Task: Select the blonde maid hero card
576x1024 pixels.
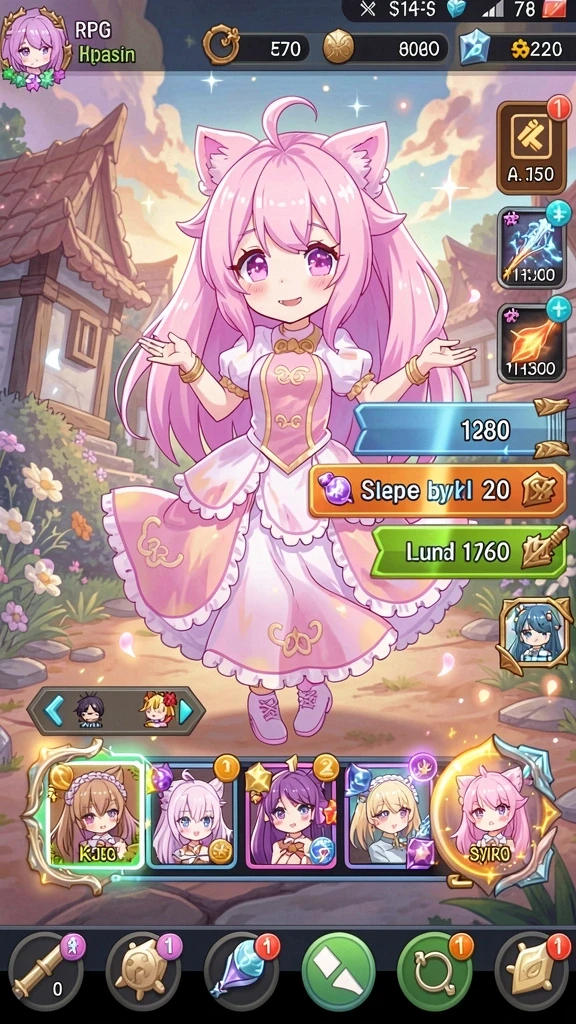Action: tap(388, 815)
